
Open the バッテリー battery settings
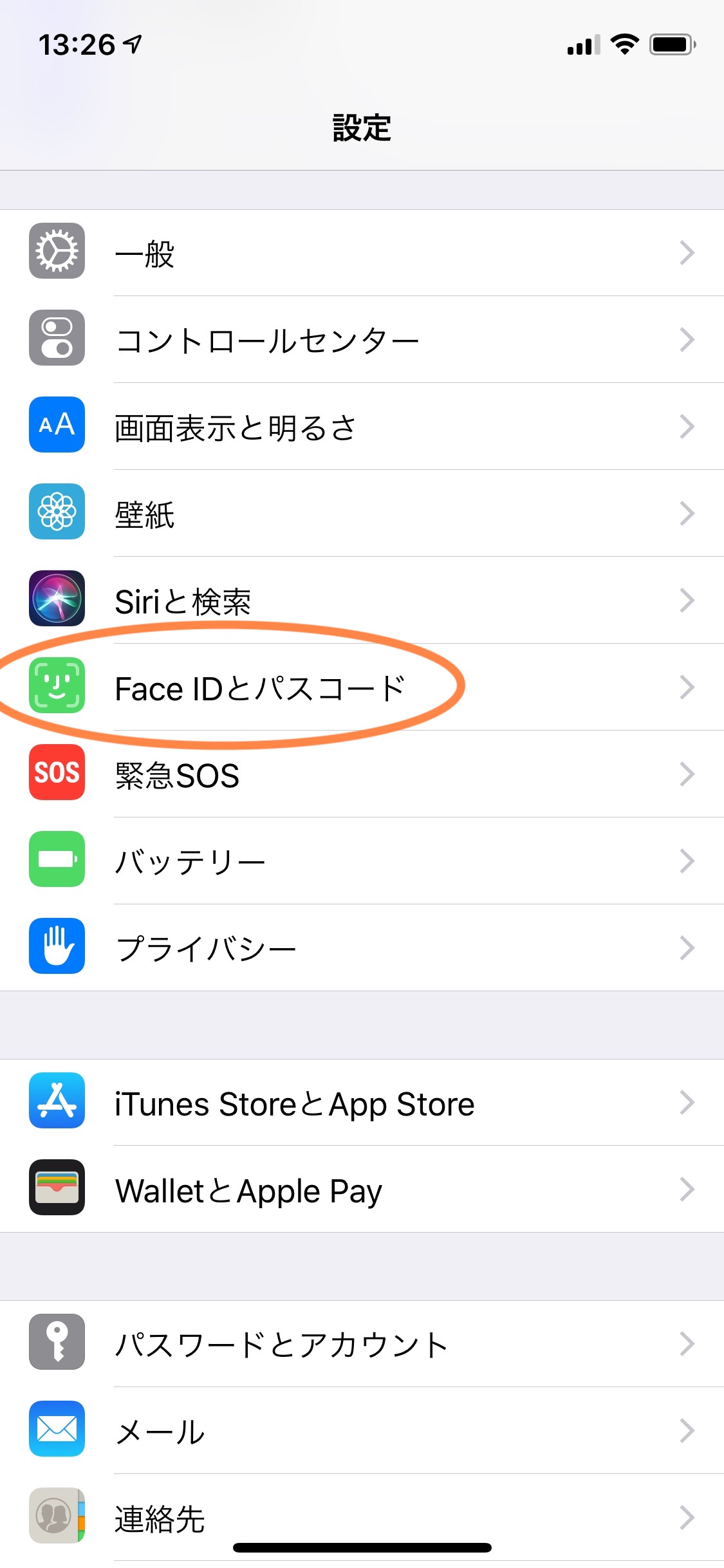pyautogui.click(x=360, y=861)
